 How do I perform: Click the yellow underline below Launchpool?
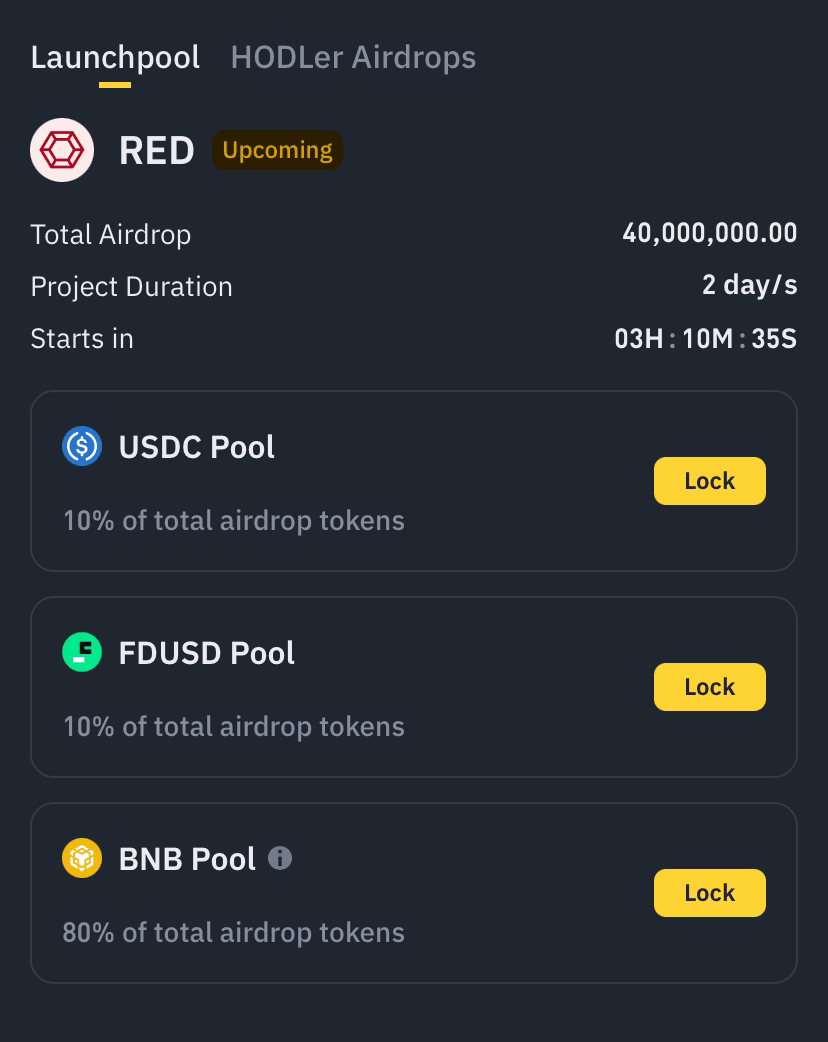pyautogui.click(x=115, y=82)
